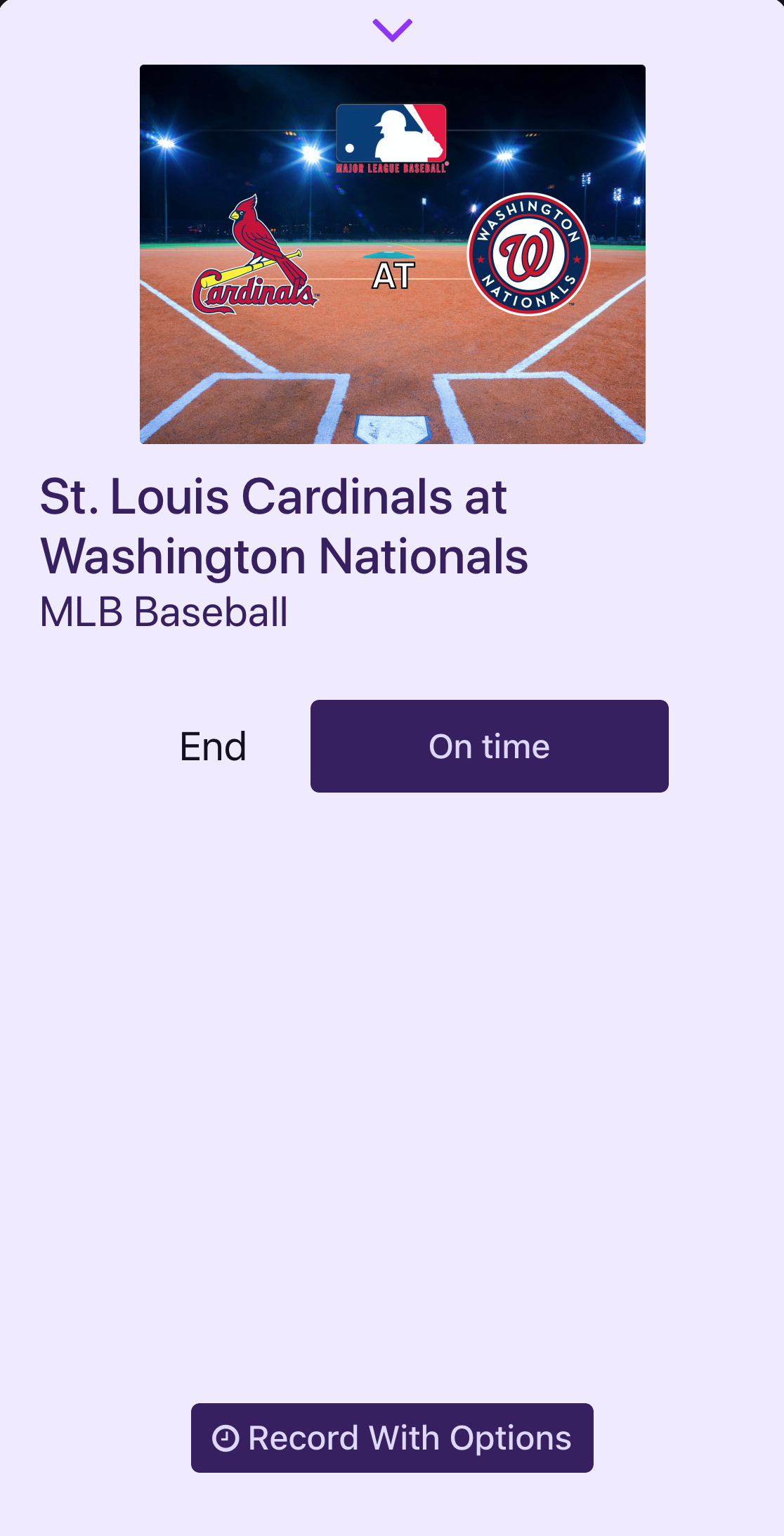Open the End 'On time' picker
784x1536 pixels.
click(x=489, y=746)
